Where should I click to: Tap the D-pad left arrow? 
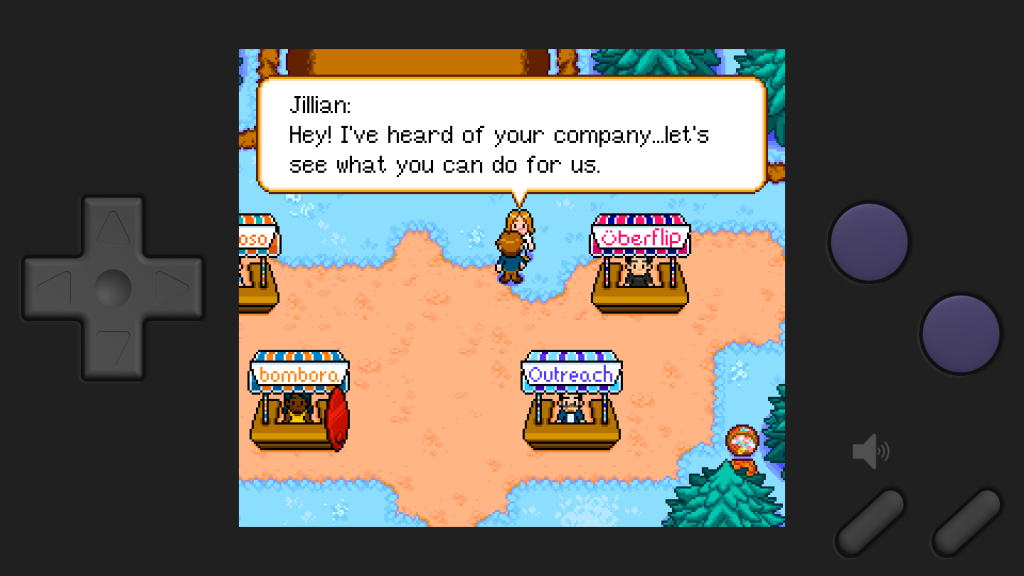54,288
